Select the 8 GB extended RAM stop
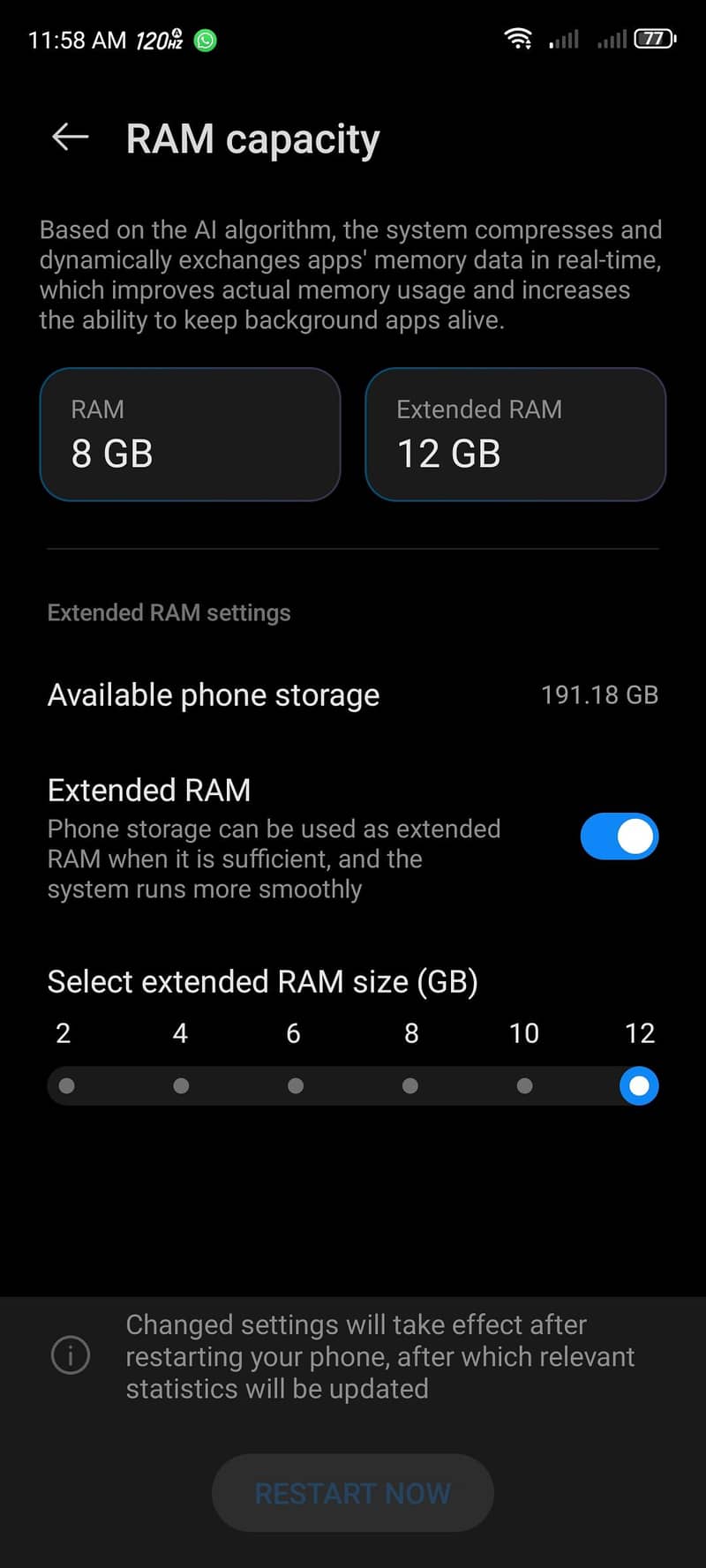 click(x=410, y=1085)
